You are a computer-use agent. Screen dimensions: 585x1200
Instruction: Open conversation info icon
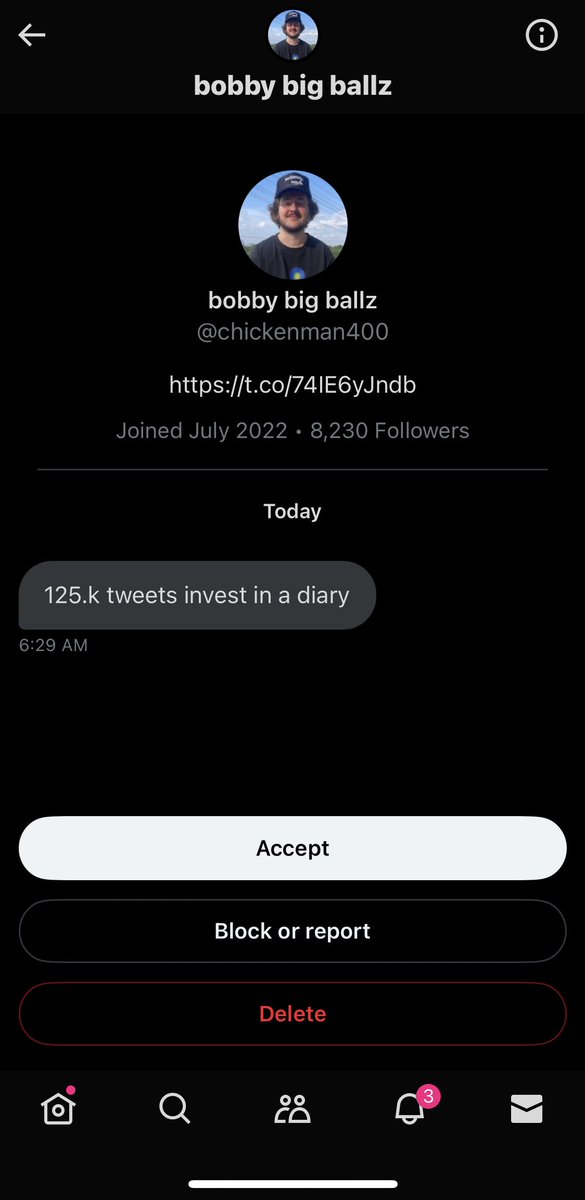(541, 36)
